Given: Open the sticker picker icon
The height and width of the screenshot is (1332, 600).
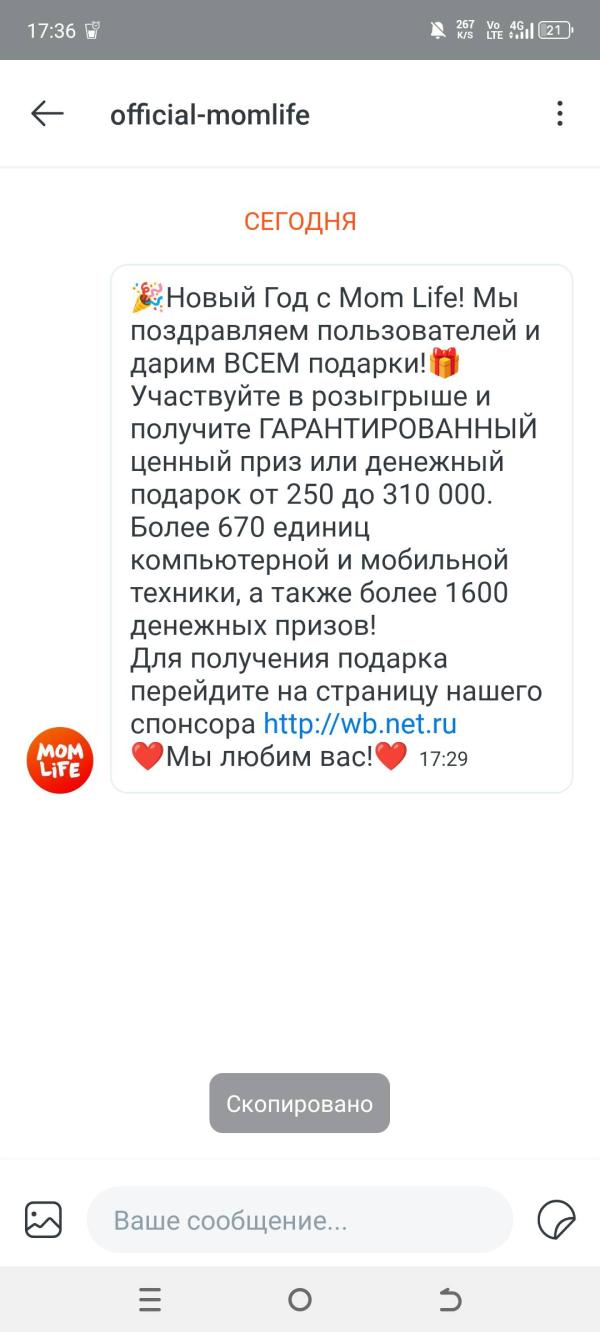Looking at the screenshot, I should tap(556, 1220).
